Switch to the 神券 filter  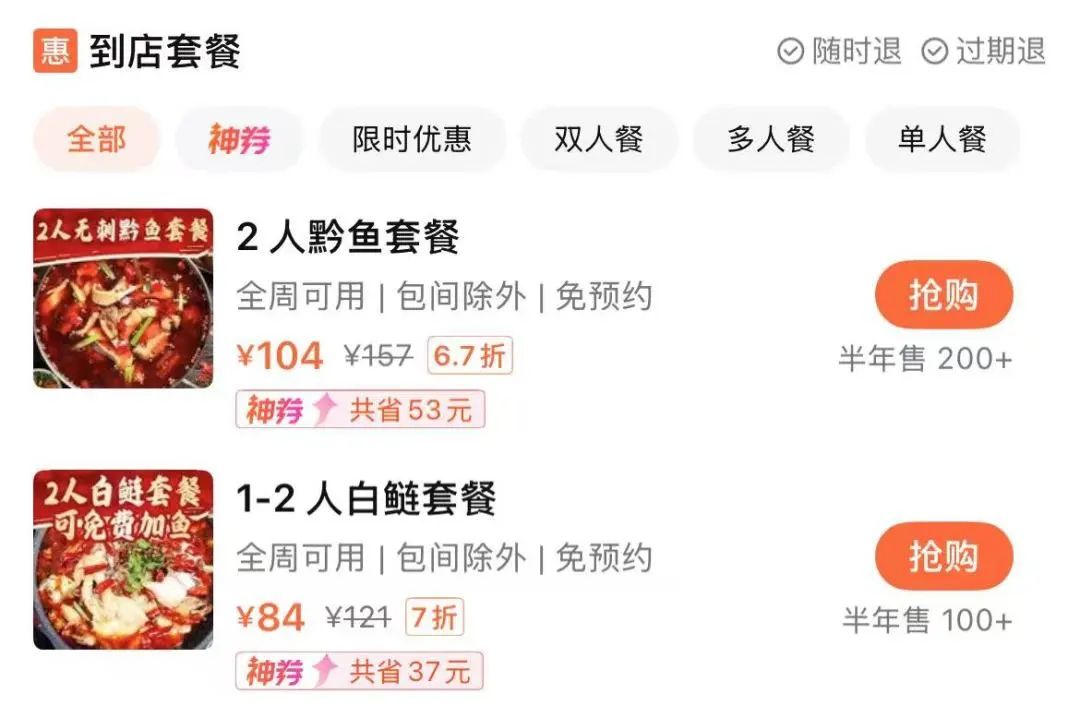point(239,139)
